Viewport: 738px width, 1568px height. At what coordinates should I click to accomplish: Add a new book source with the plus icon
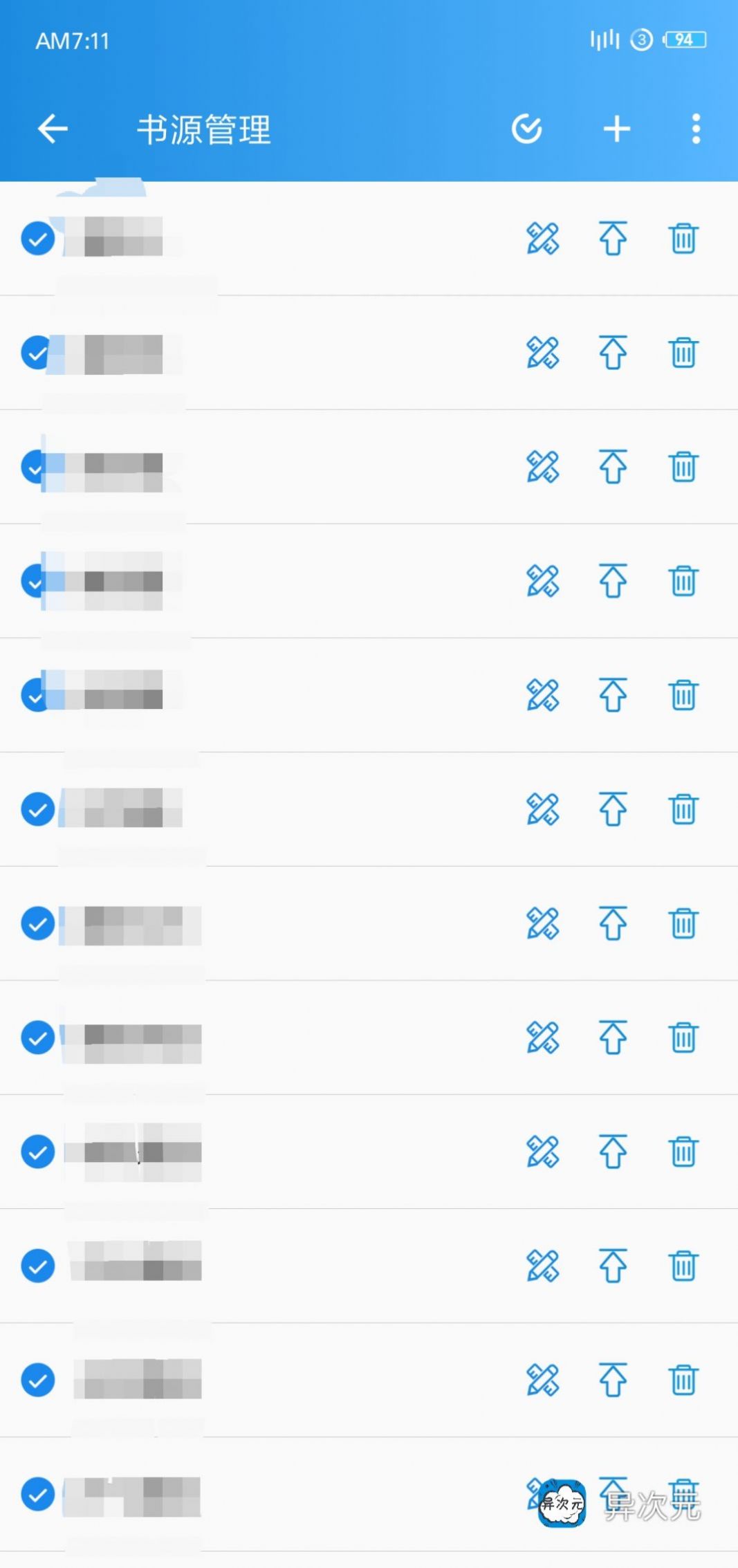(616, 129)
